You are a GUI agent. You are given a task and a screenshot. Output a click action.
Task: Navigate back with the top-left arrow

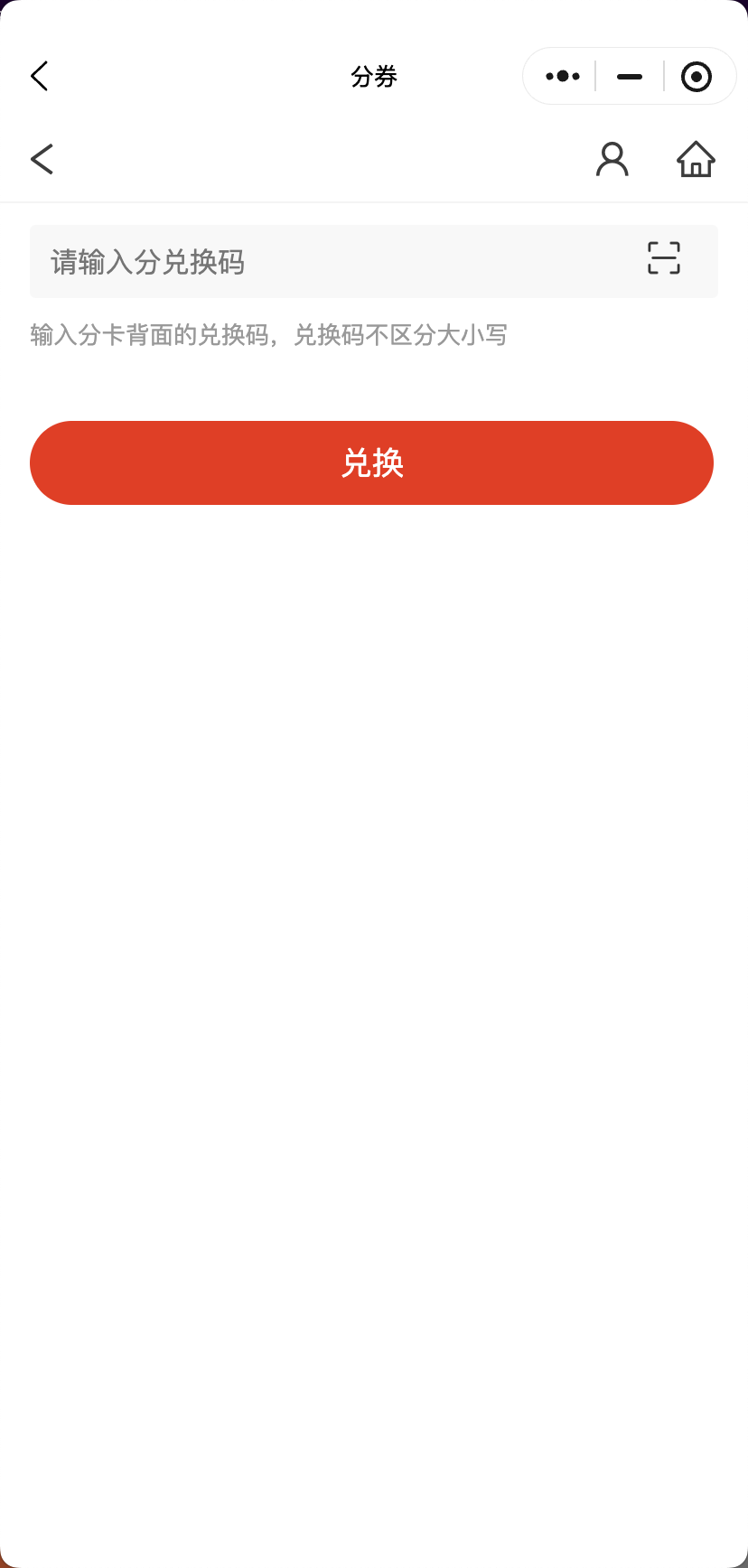coord(39,76)
